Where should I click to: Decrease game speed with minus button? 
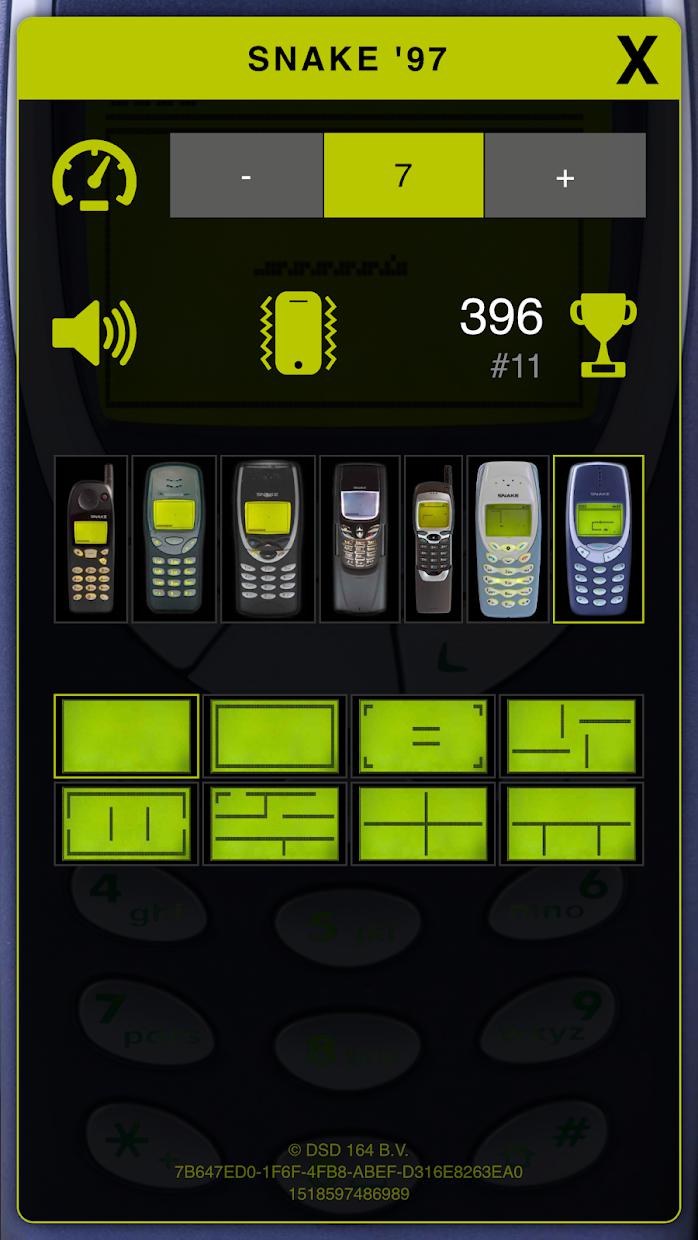246,176
